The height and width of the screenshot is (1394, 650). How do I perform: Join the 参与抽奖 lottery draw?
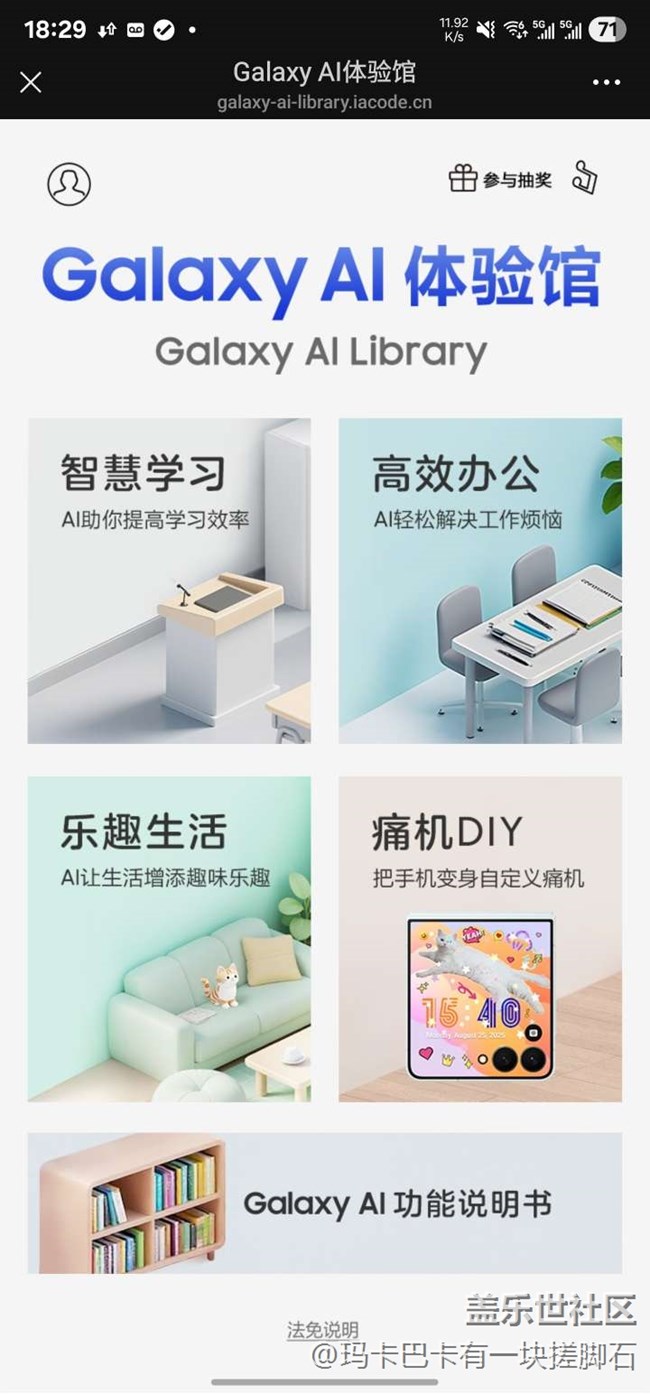(x=500, y=180)
